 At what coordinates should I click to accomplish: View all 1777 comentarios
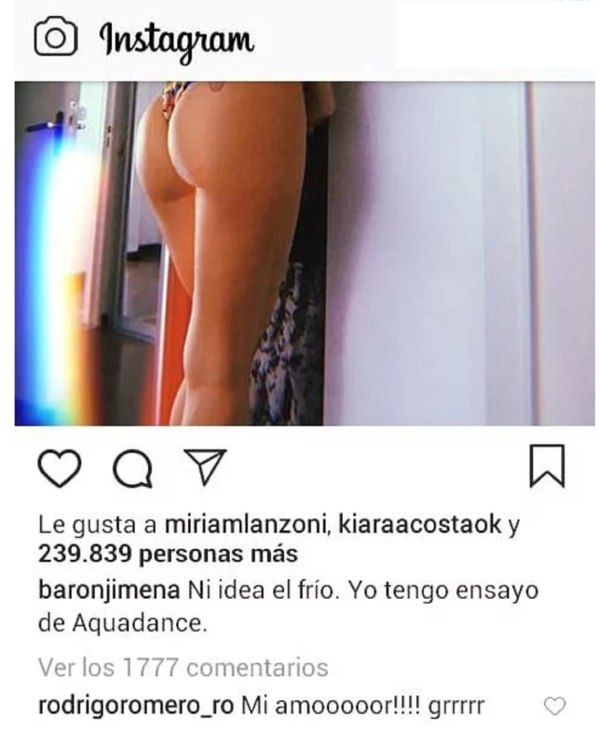click(x=183, y=667)
